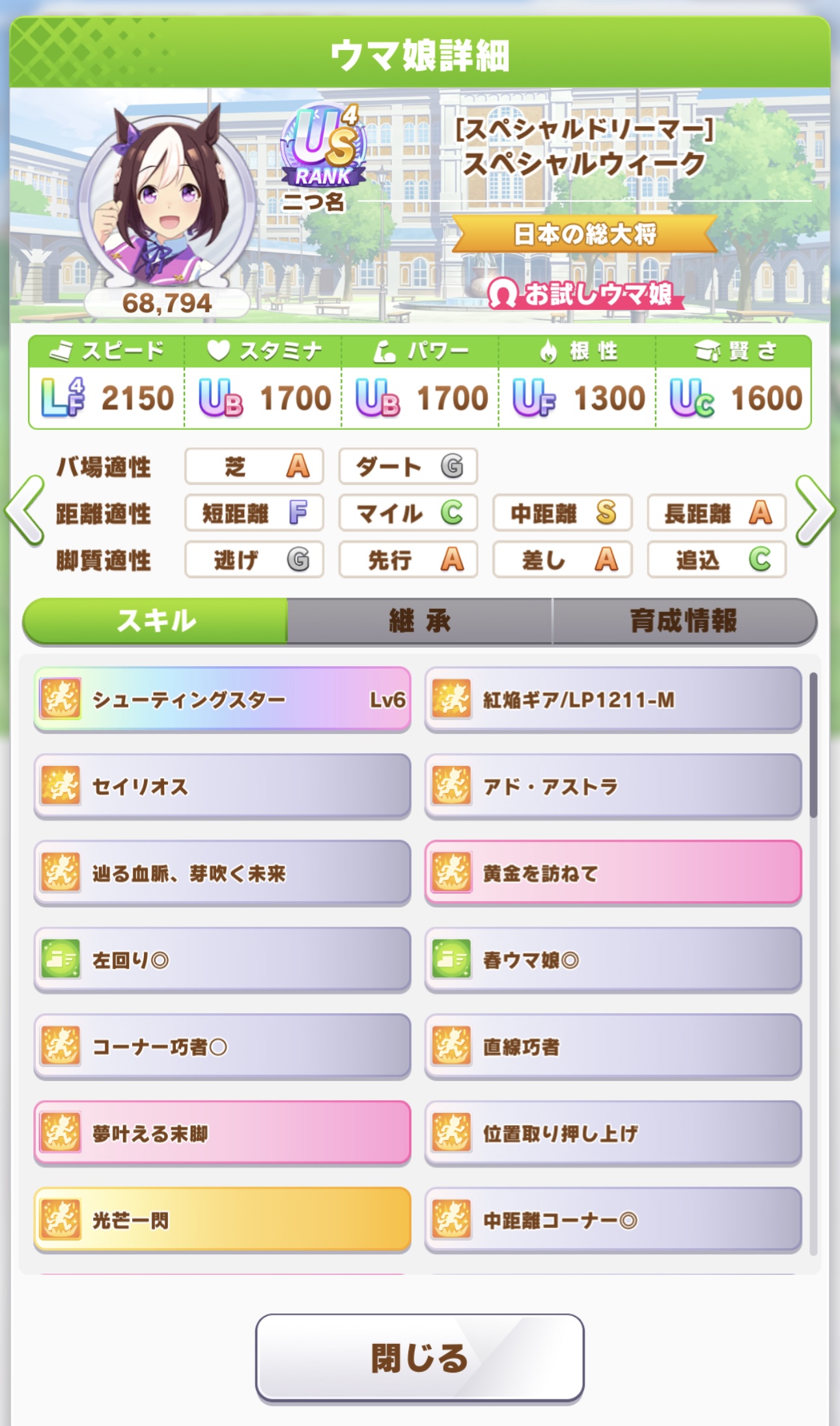The image size is (840, 1426).
Task: Open the 光芒一閃 skill details
Action: coord(222,1220)
